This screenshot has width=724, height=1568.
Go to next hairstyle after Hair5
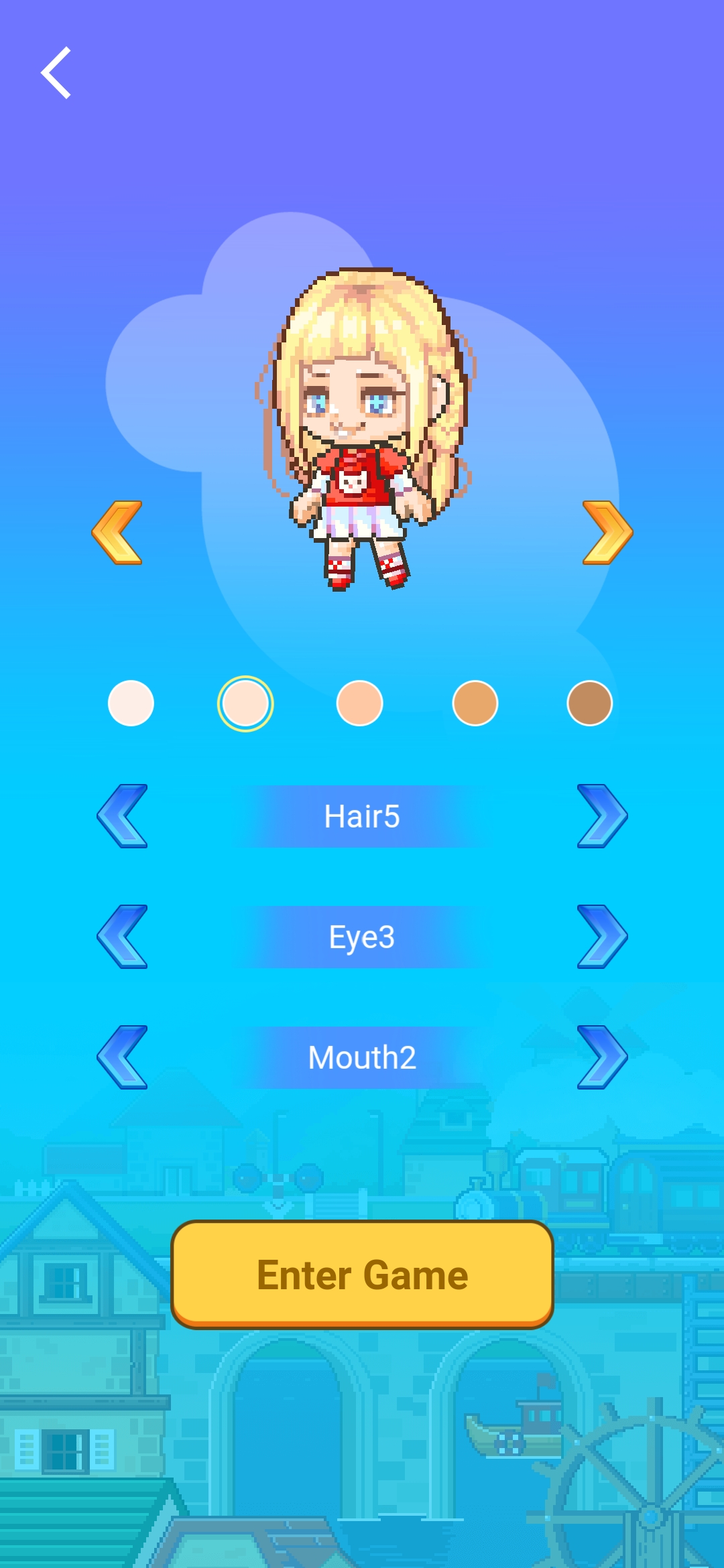(602, 816)
